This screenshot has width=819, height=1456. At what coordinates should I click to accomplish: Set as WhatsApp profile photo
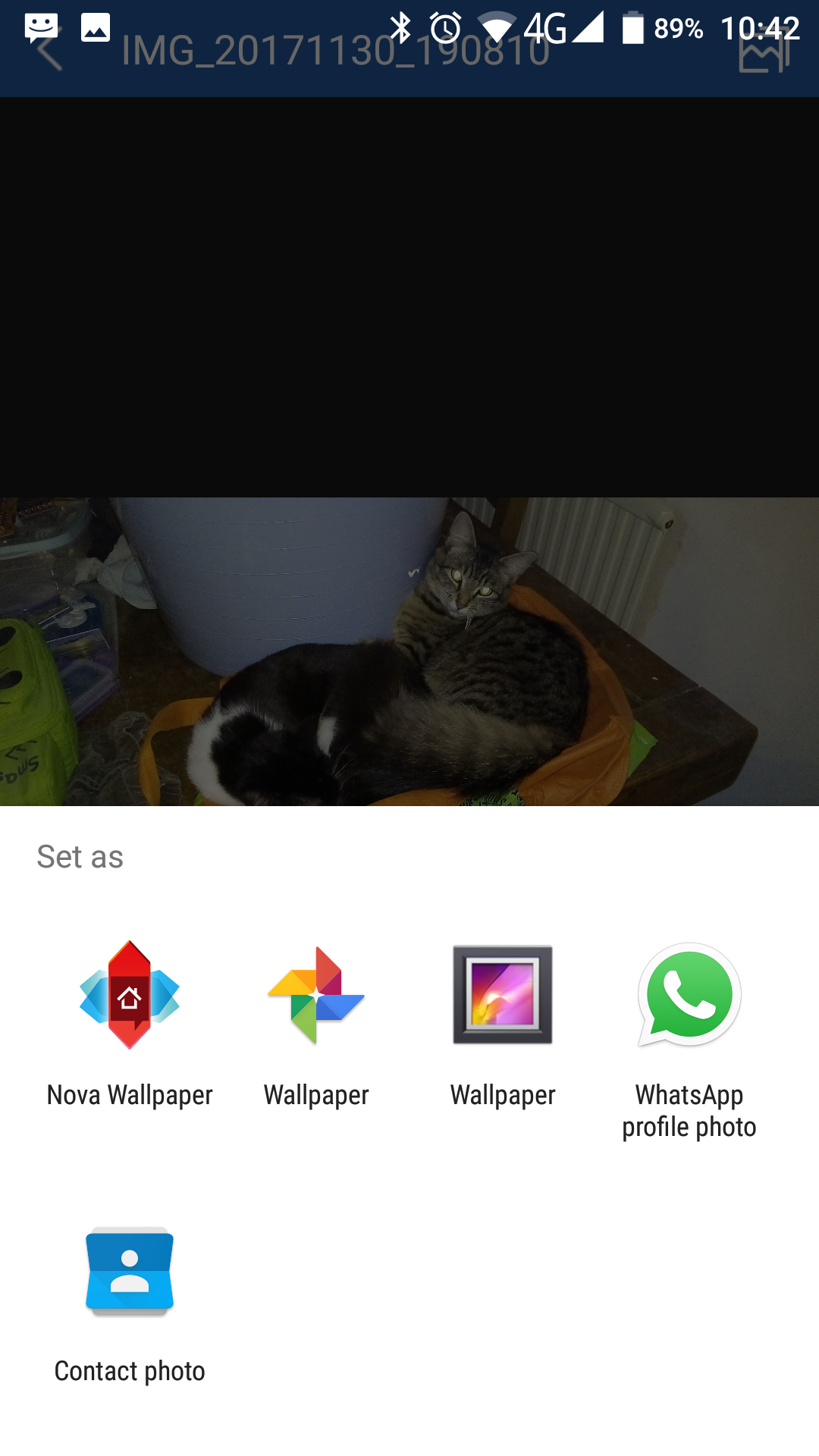[x=689, y=1040]
